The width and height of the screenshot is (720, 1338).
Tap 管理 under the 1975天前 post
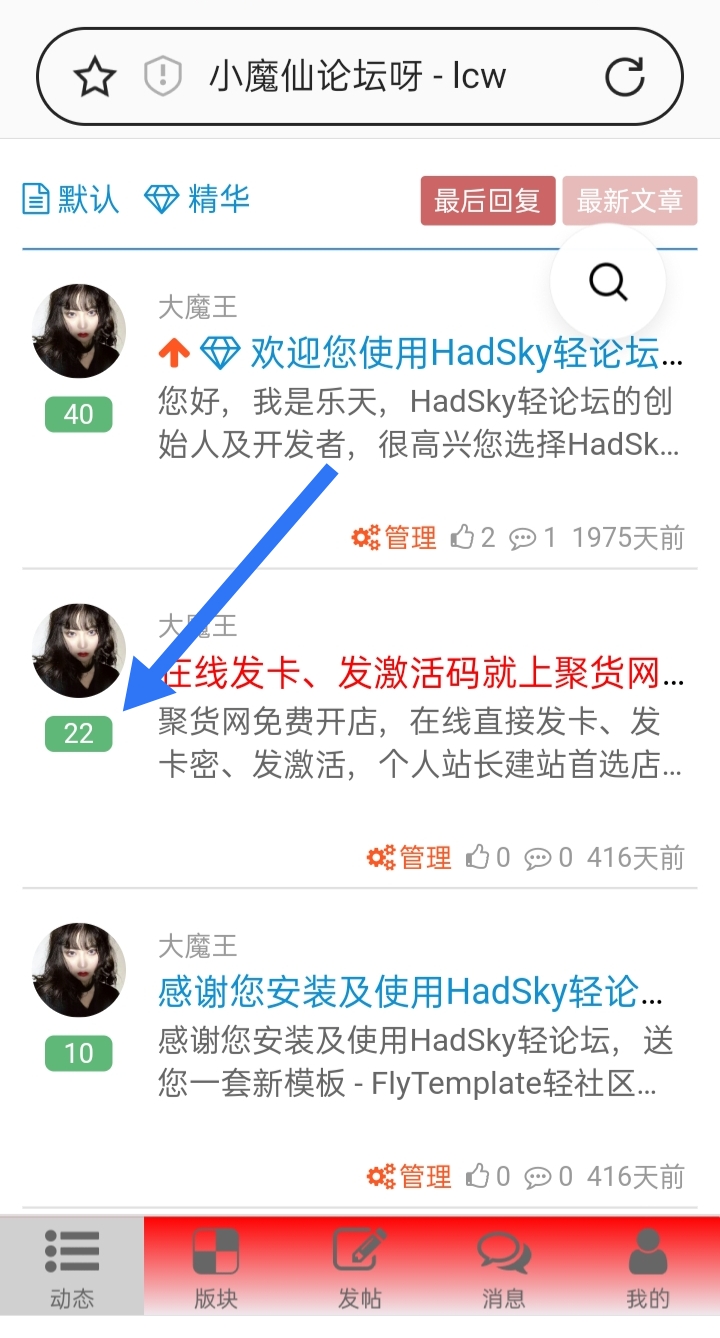point(395,538)
